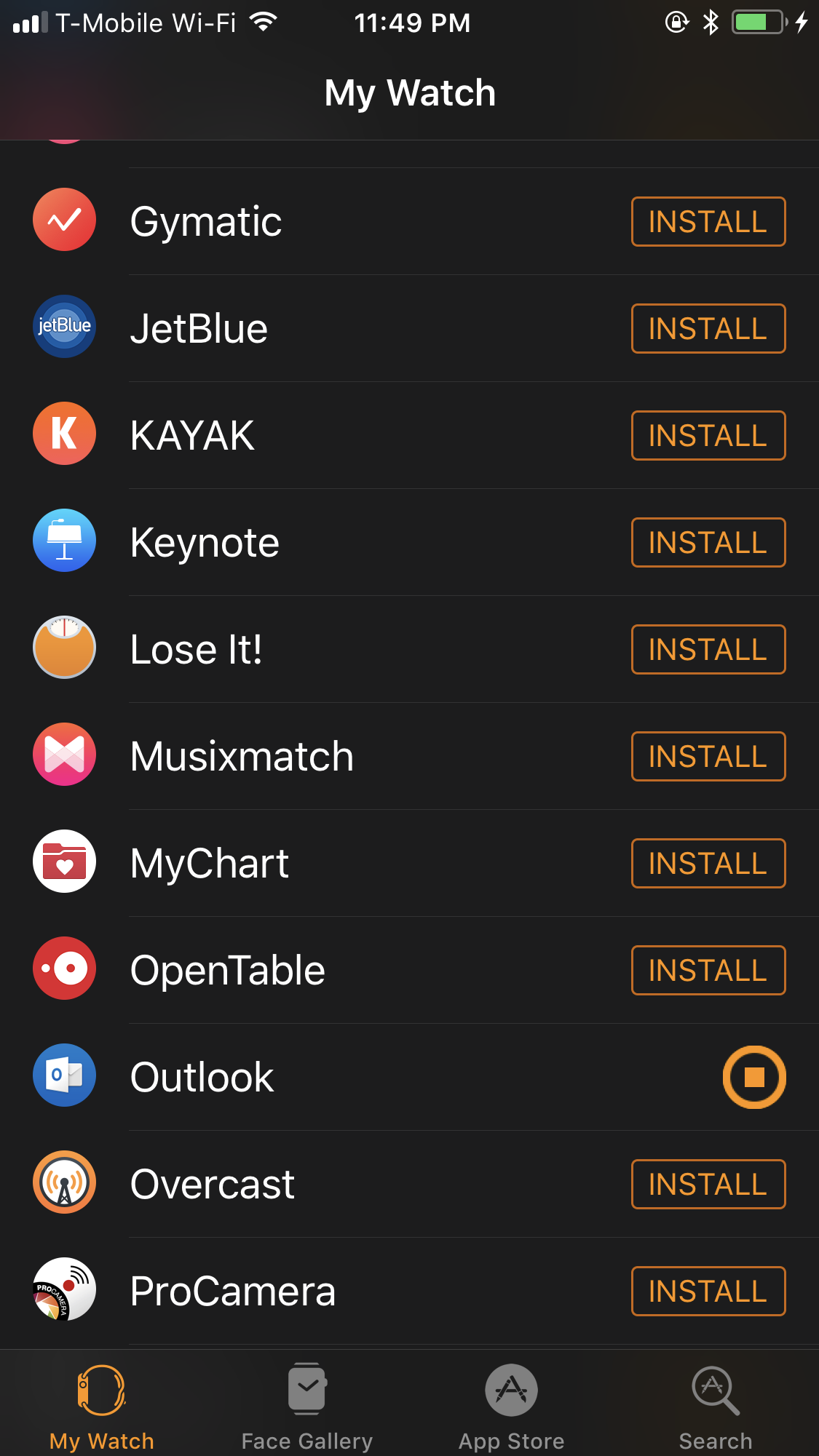Install MyChart on the watch
819x1456 pixels.
coord(708,864)
